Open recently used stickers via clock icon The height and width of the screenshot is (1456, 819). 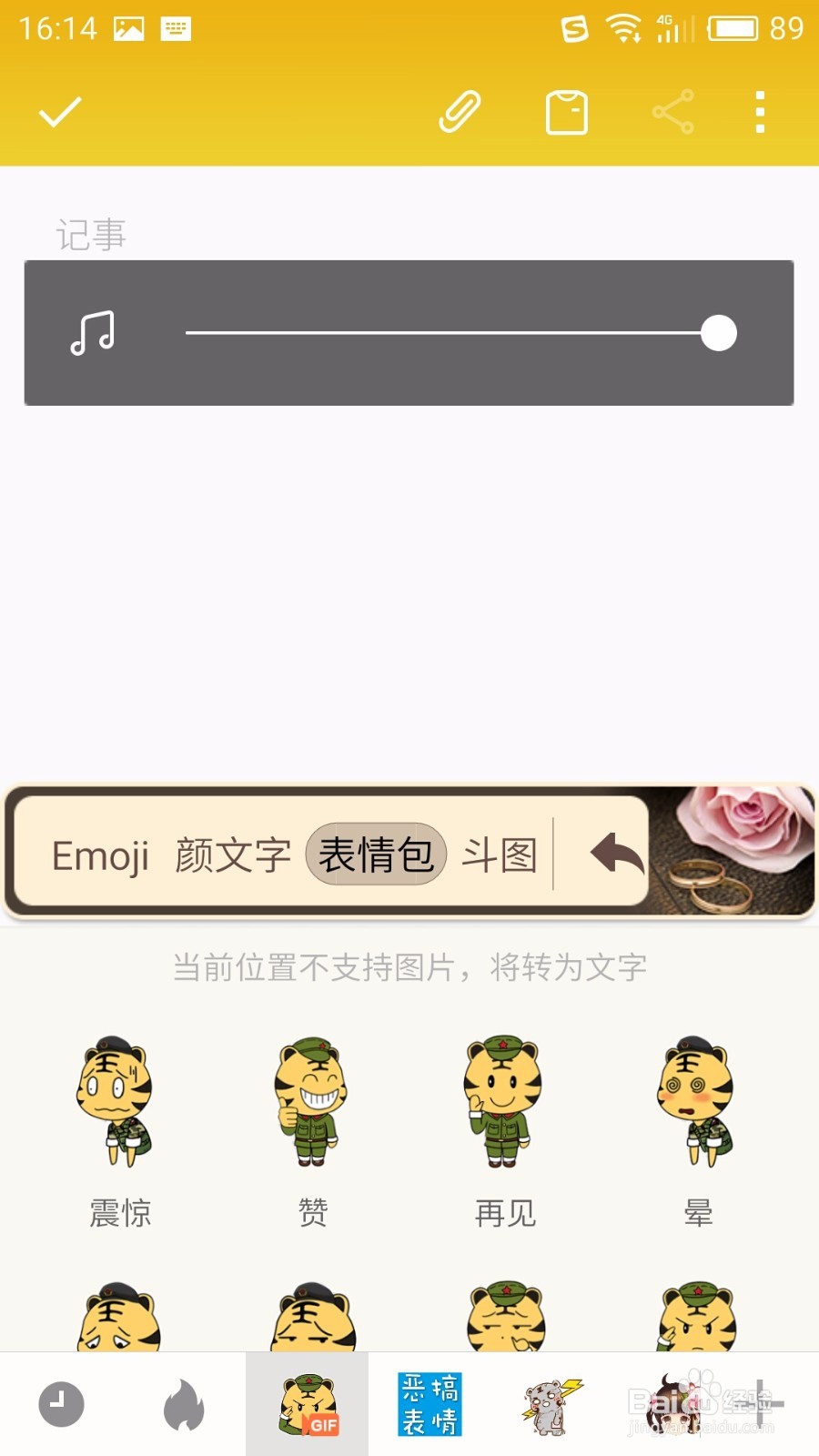60,1403
